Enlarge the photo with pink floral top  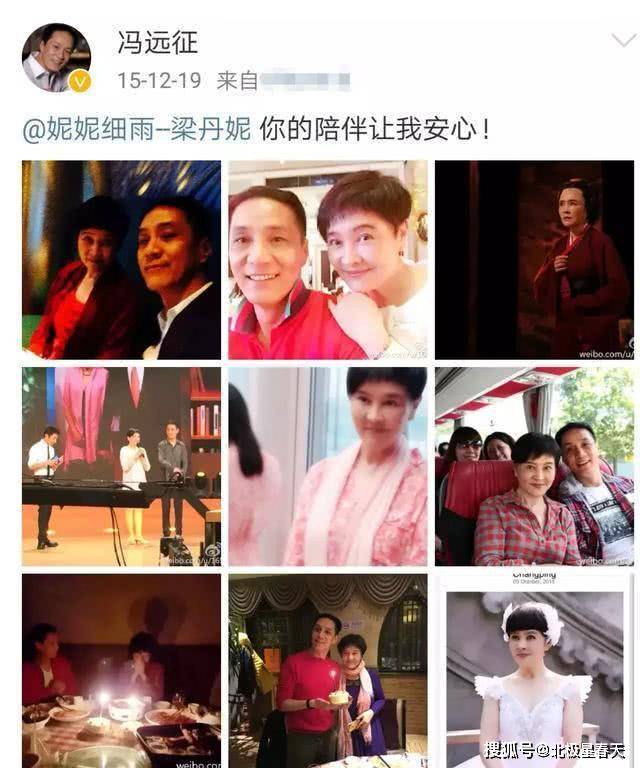pos(328,466)
